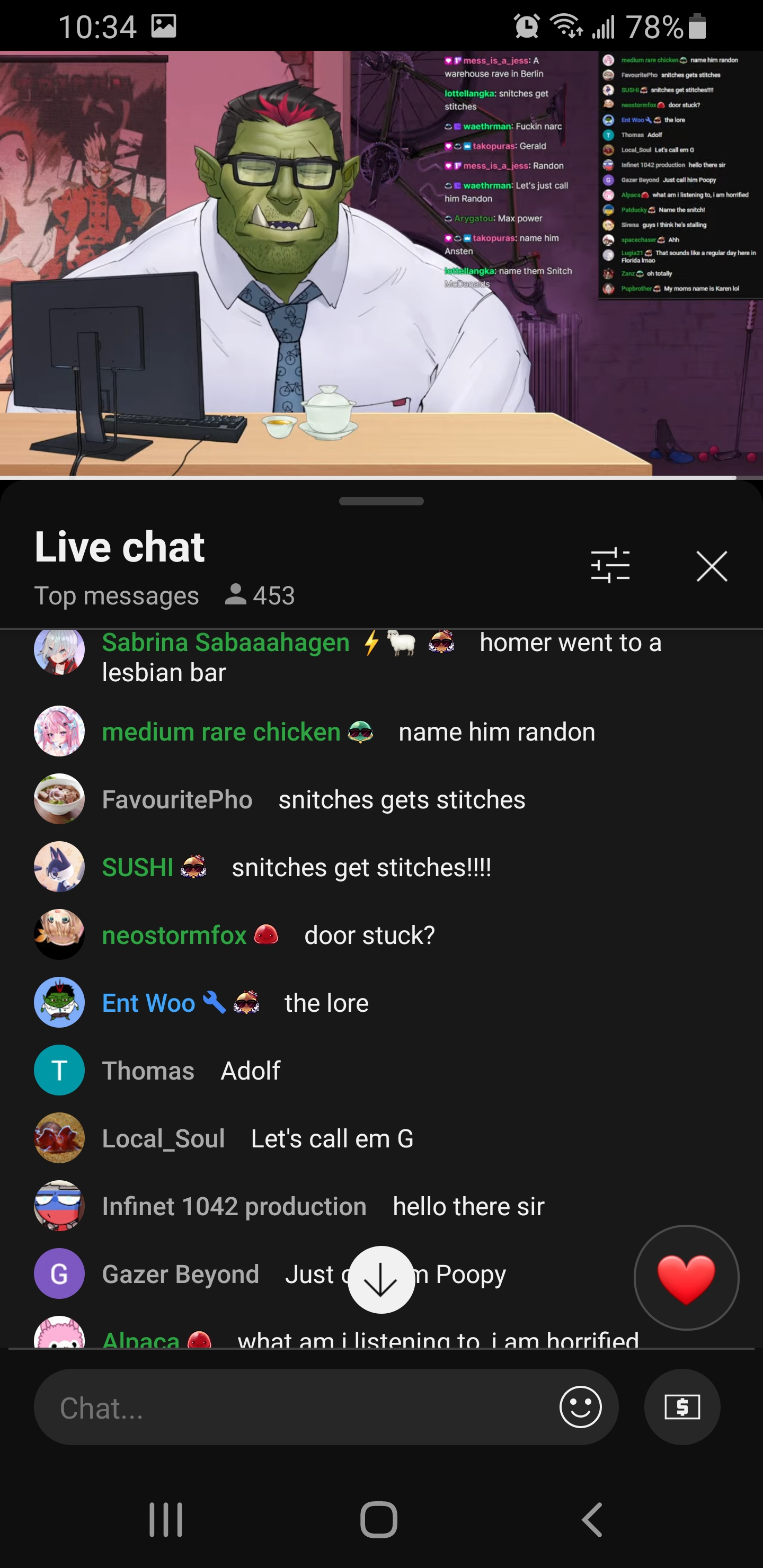Open live chat filter settings
Viewport: 763px width, 1568px height.
[x=609, y=565]
